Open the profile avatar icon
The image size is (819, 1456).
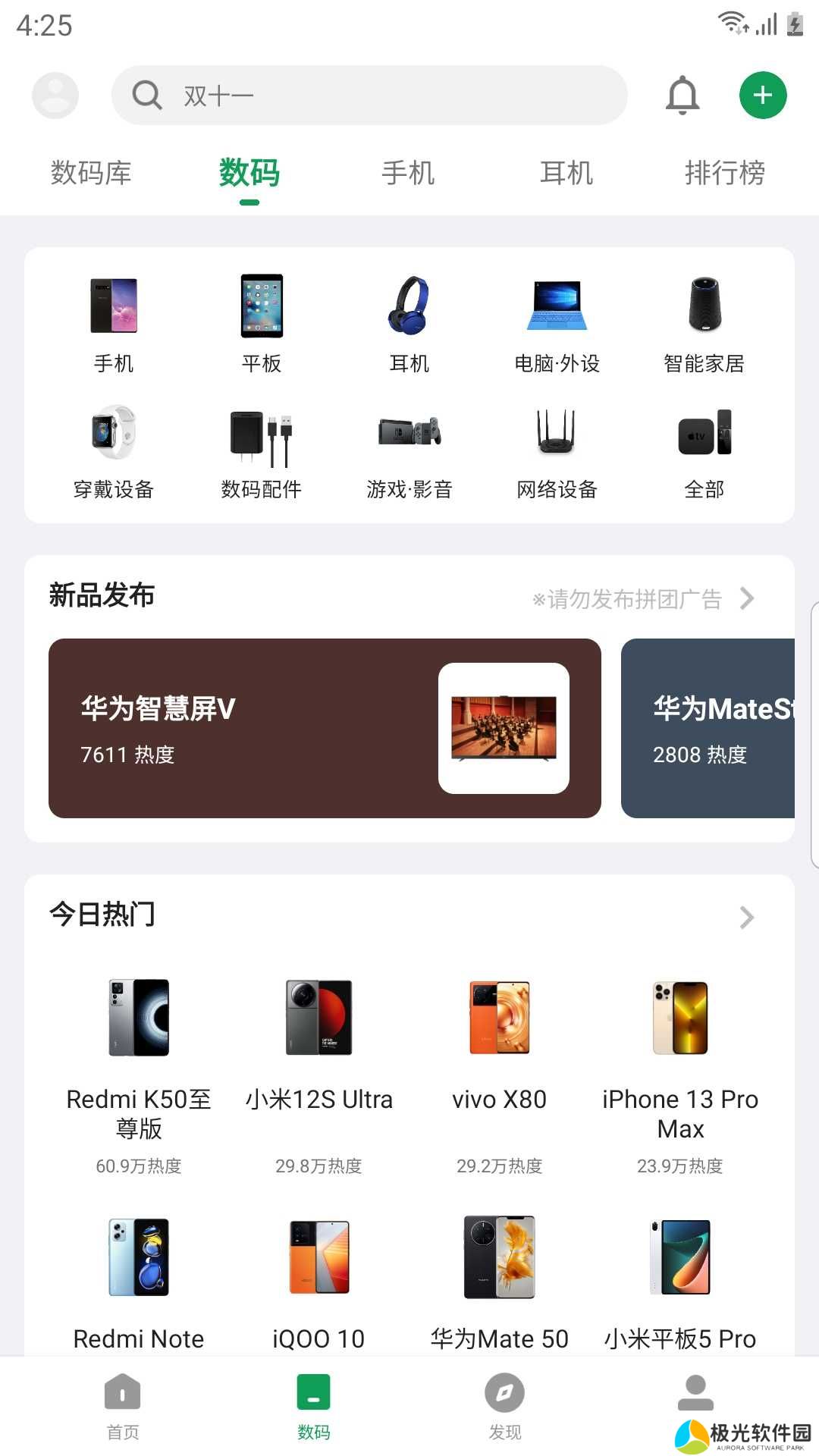click(x=55, y=96)
